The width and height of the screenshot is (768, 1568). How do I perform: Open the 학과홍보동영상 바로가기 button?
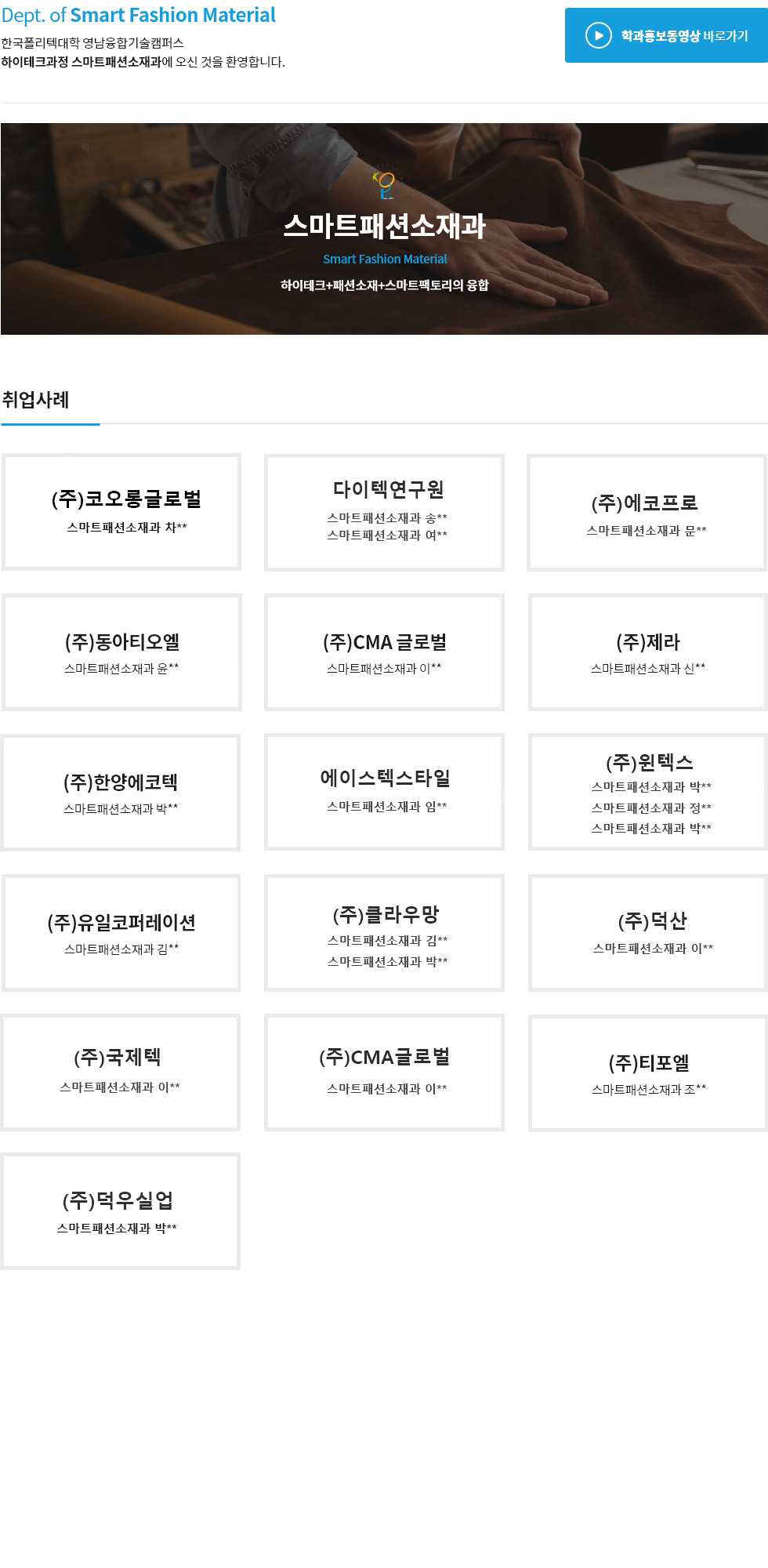click(666, 35)
